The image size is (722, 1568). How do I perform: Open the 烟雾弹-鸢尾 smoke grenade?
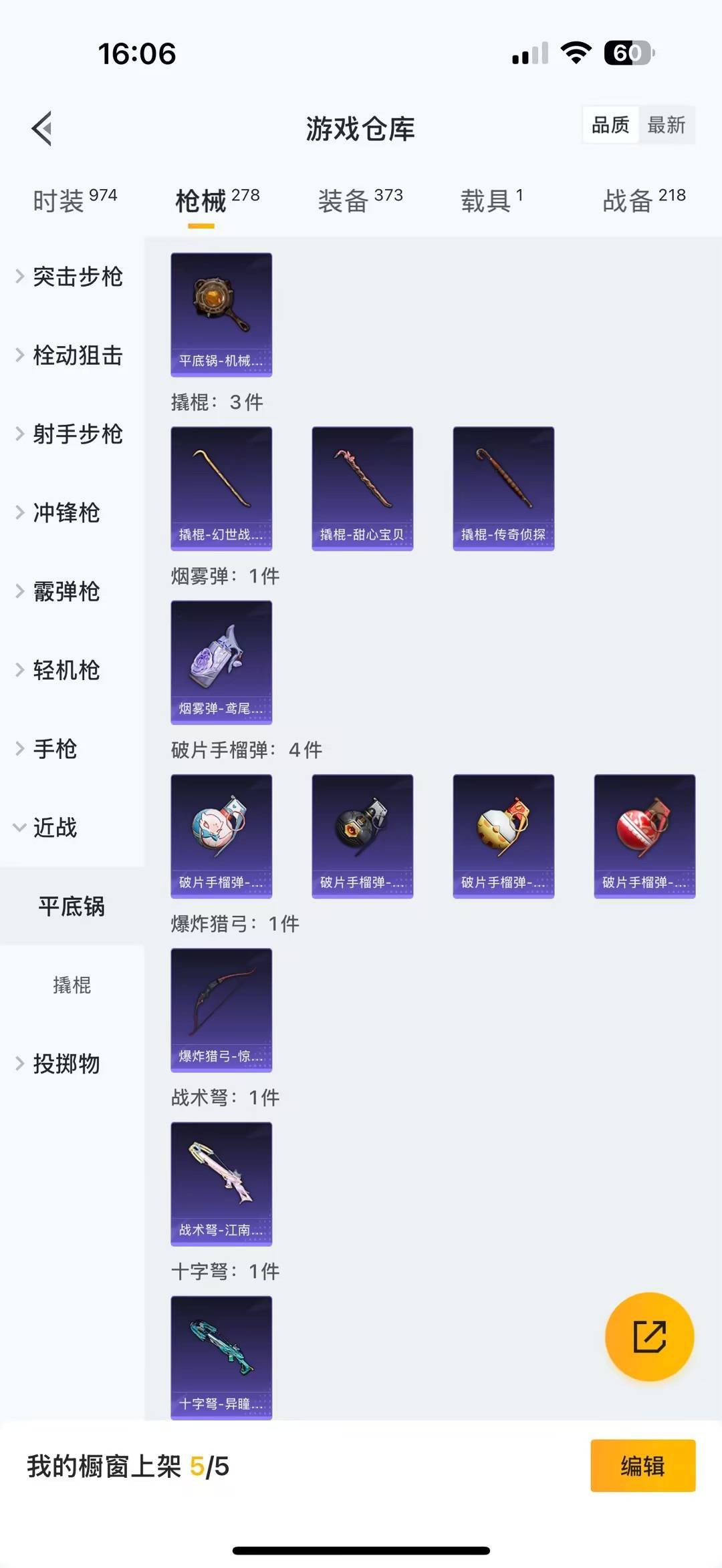point(221,663)
